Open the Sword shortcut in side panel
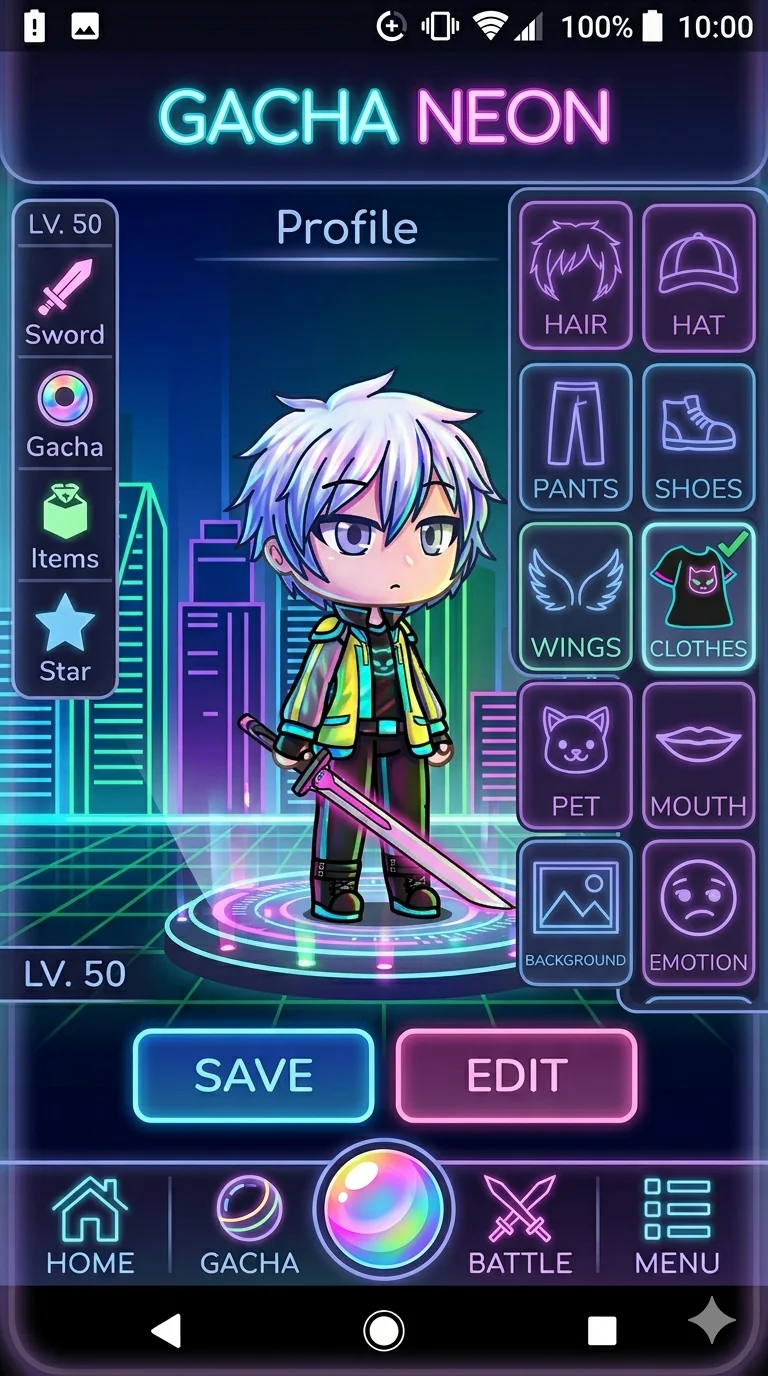Image resolution: width=768 pixels, height=1376 pixels. coord(65,300)
